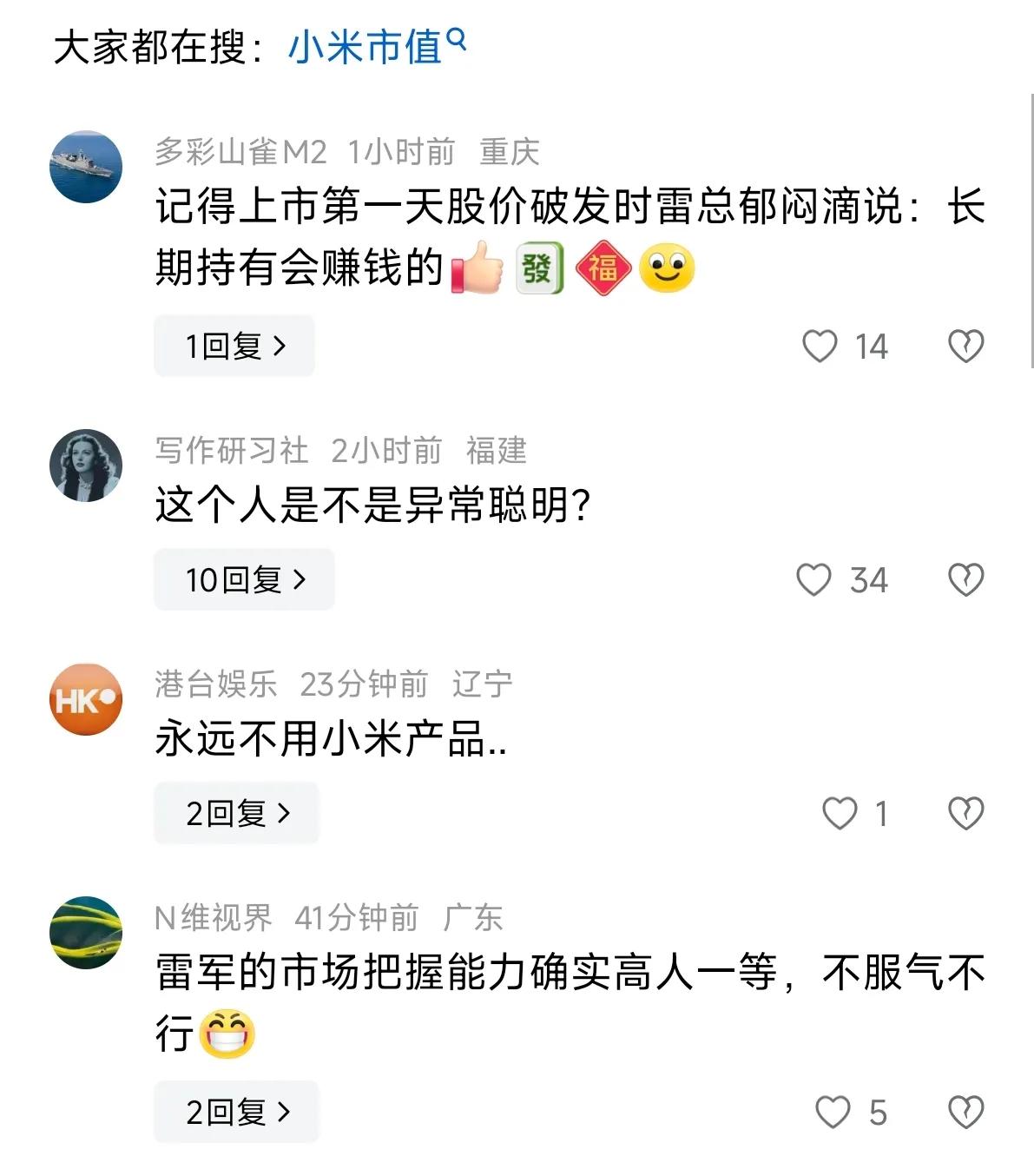Screen dimensions: 1034x1176
Task: Expand the 2回复 replies under 港台娱乐
Action: coord(236,813)
